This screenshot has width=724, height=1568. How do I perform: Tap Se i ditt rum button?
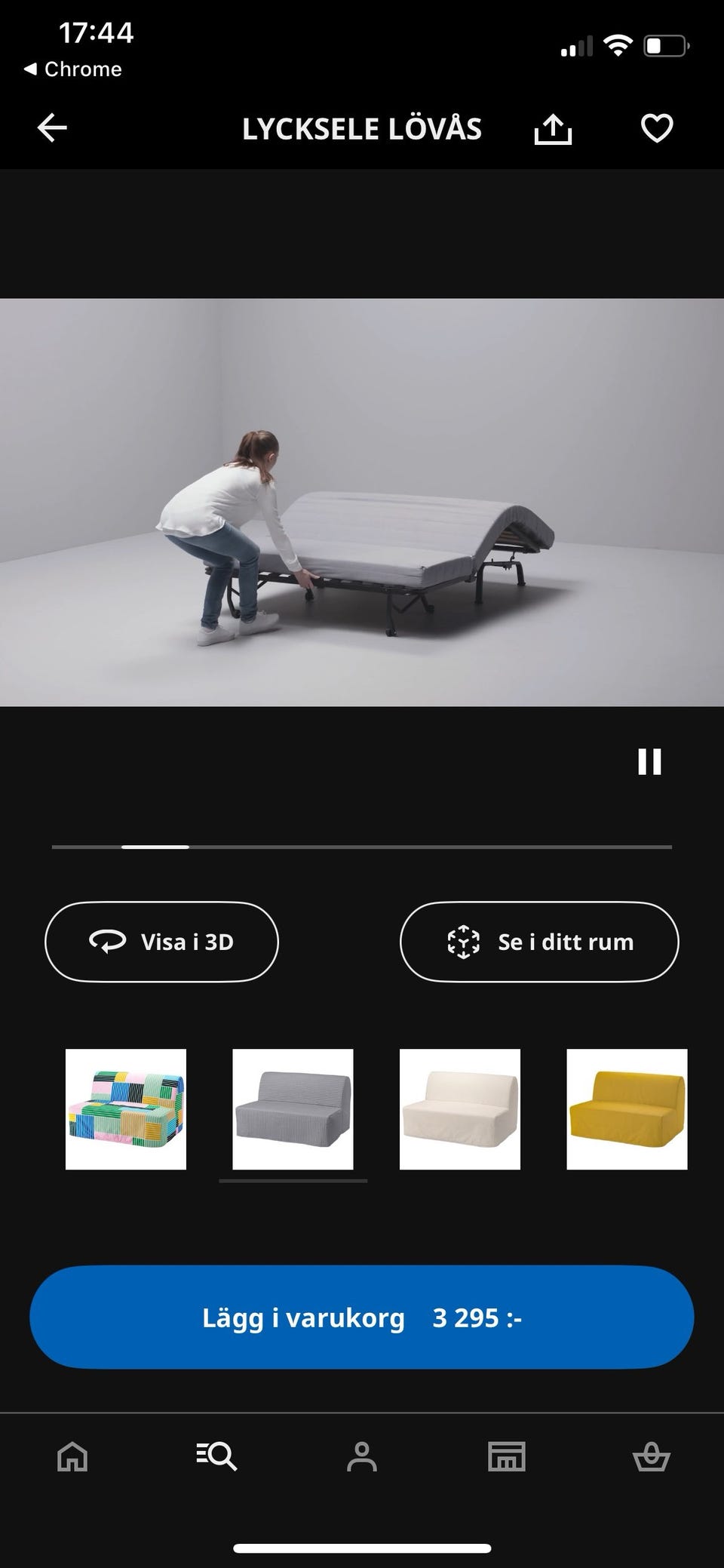tap(538, 942)
